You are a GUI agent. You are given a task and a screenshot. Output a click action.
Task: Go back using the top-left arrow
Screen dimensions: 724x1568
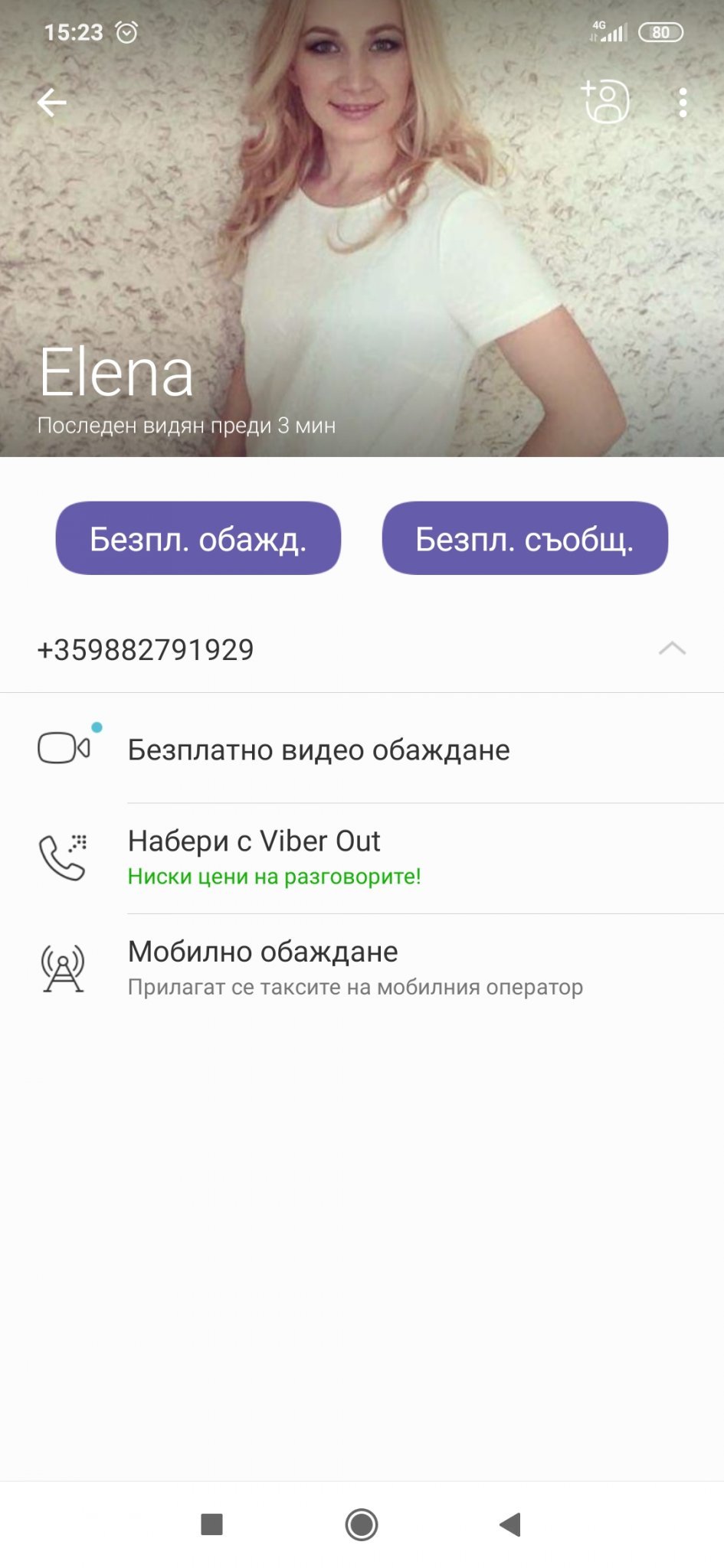click(51, 103)
